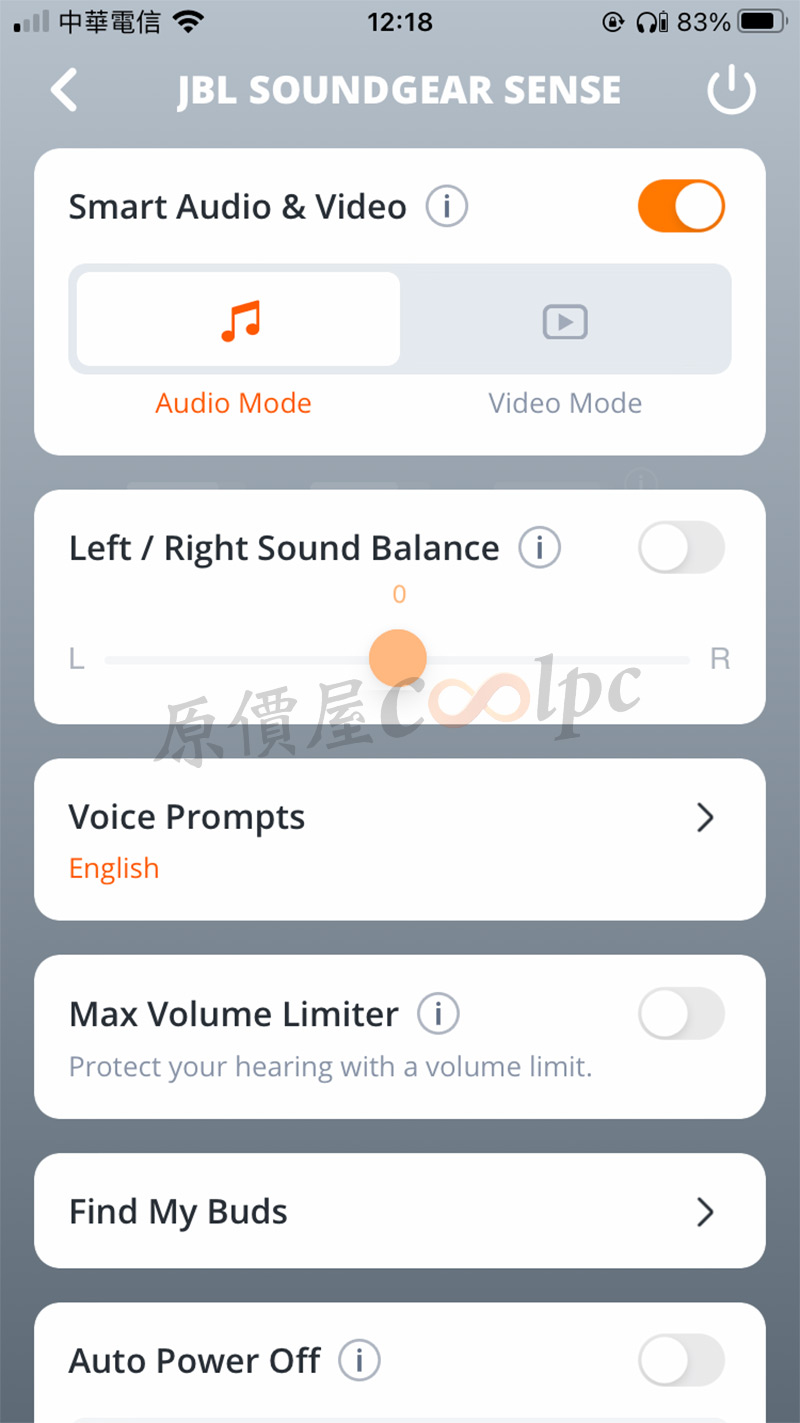Switch to Video Mode
The height and width of the screenshot is (1423, 800).
pos(565,320)
